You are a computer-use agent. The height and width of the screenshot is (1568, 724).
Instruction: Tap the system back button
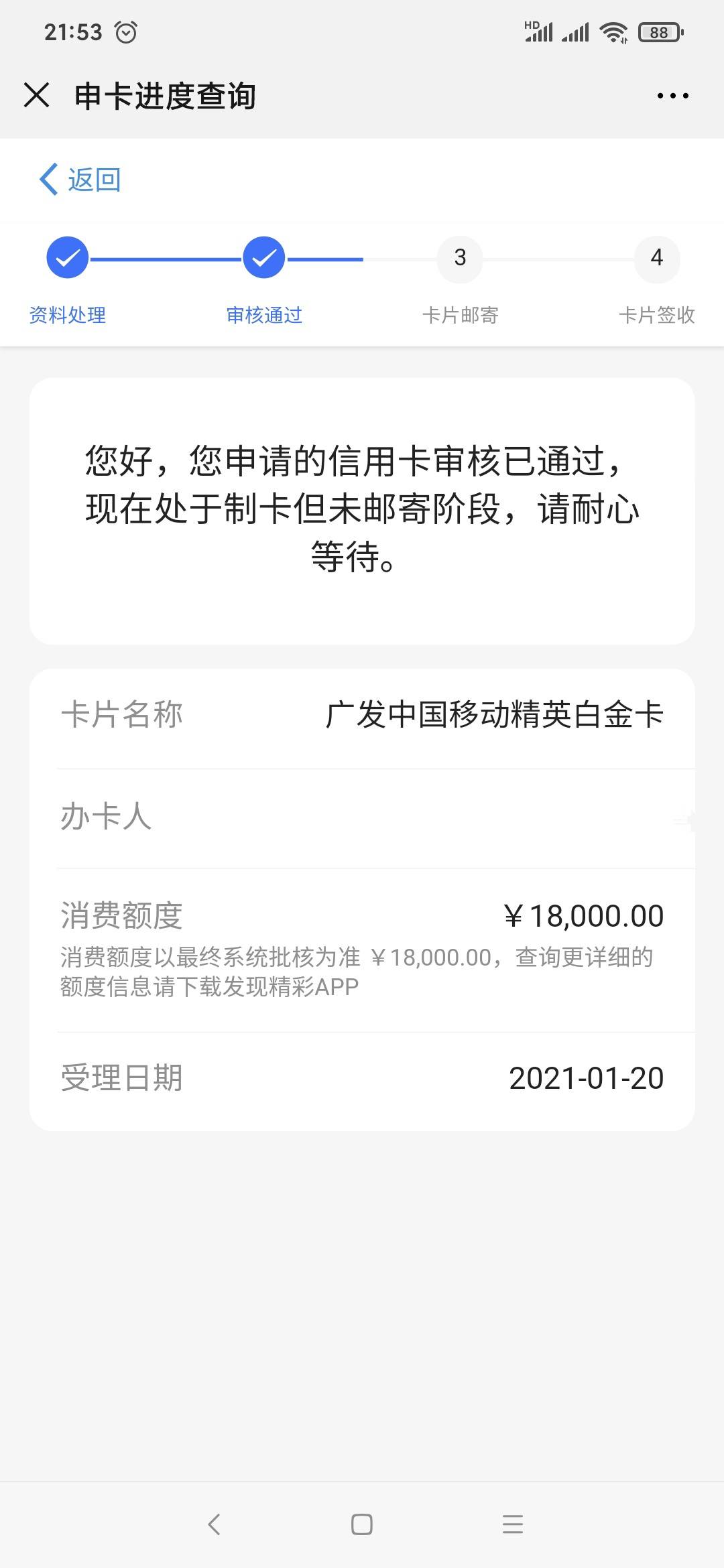215,1524
